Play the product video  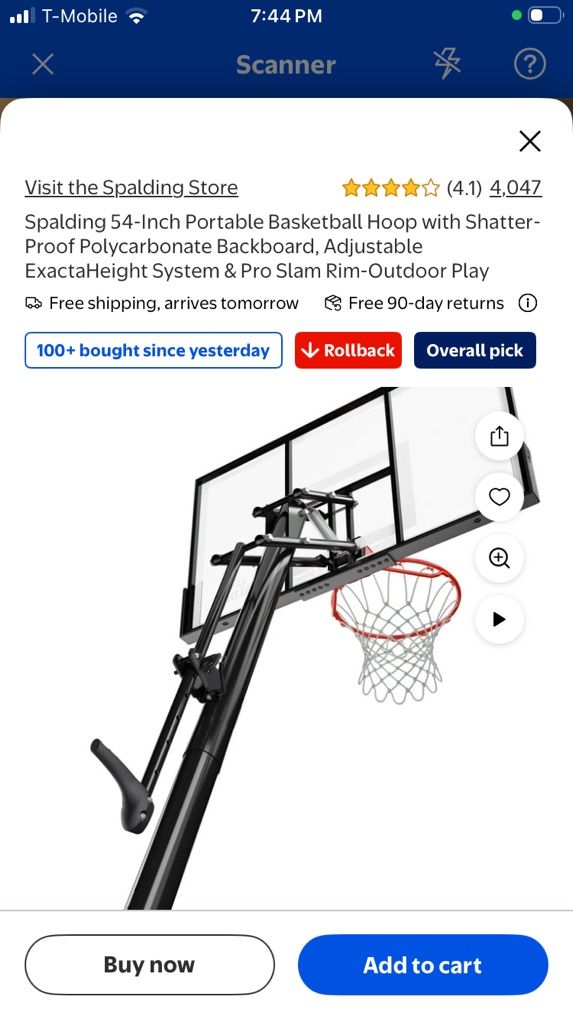(499, 619)
